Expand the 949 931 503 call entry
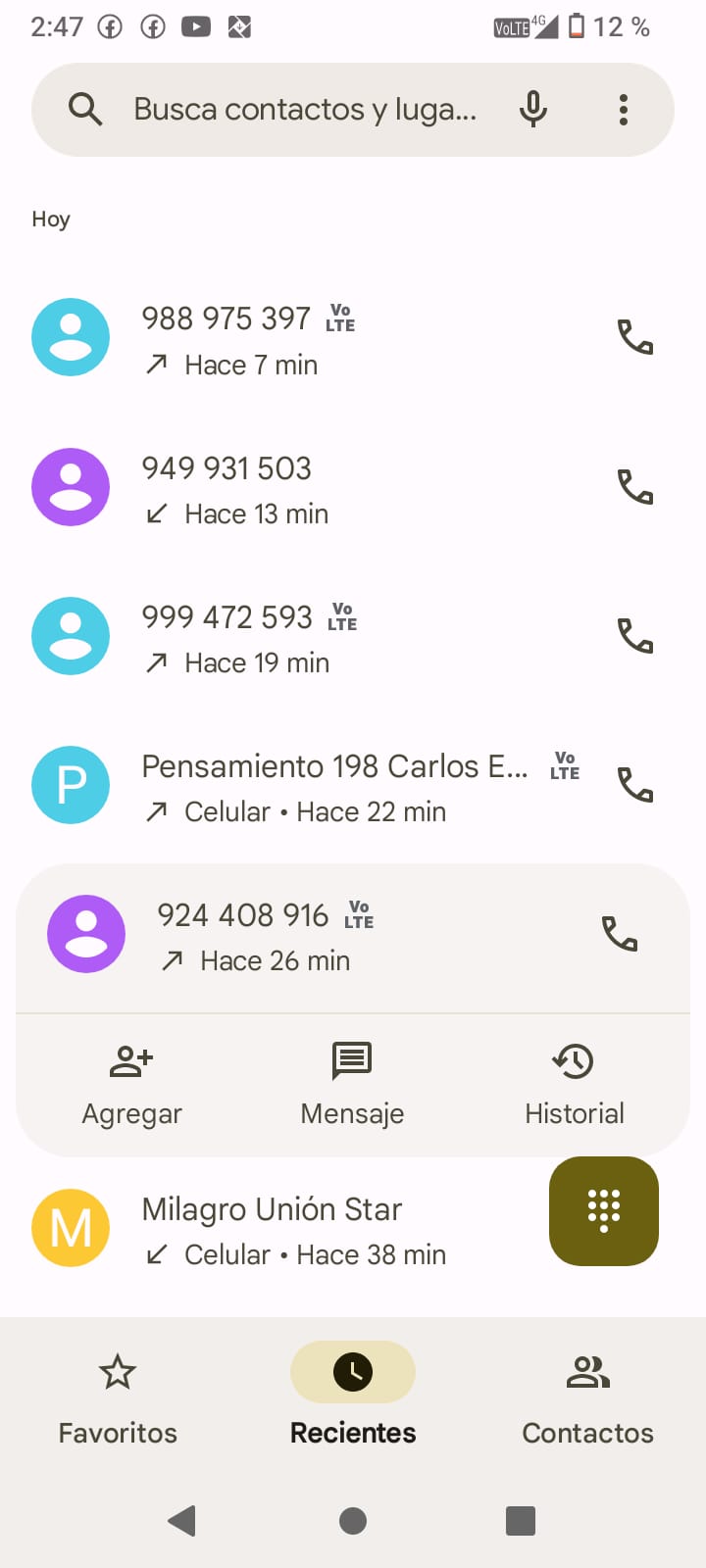The height and width of the screenshot is (1568, 706). coord(294,488)
